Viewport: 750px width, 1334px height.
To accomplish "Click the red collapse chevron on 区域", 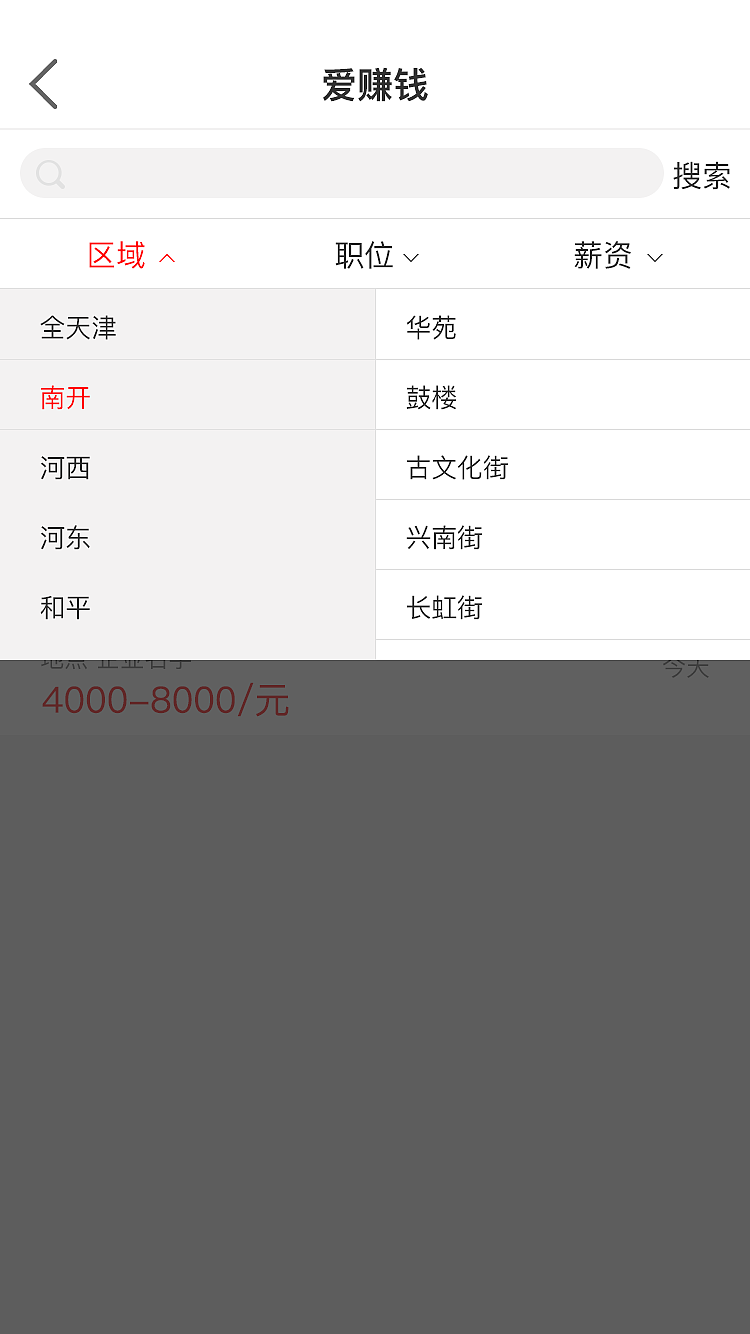I will pyautogui.click(x=168, y=257).
